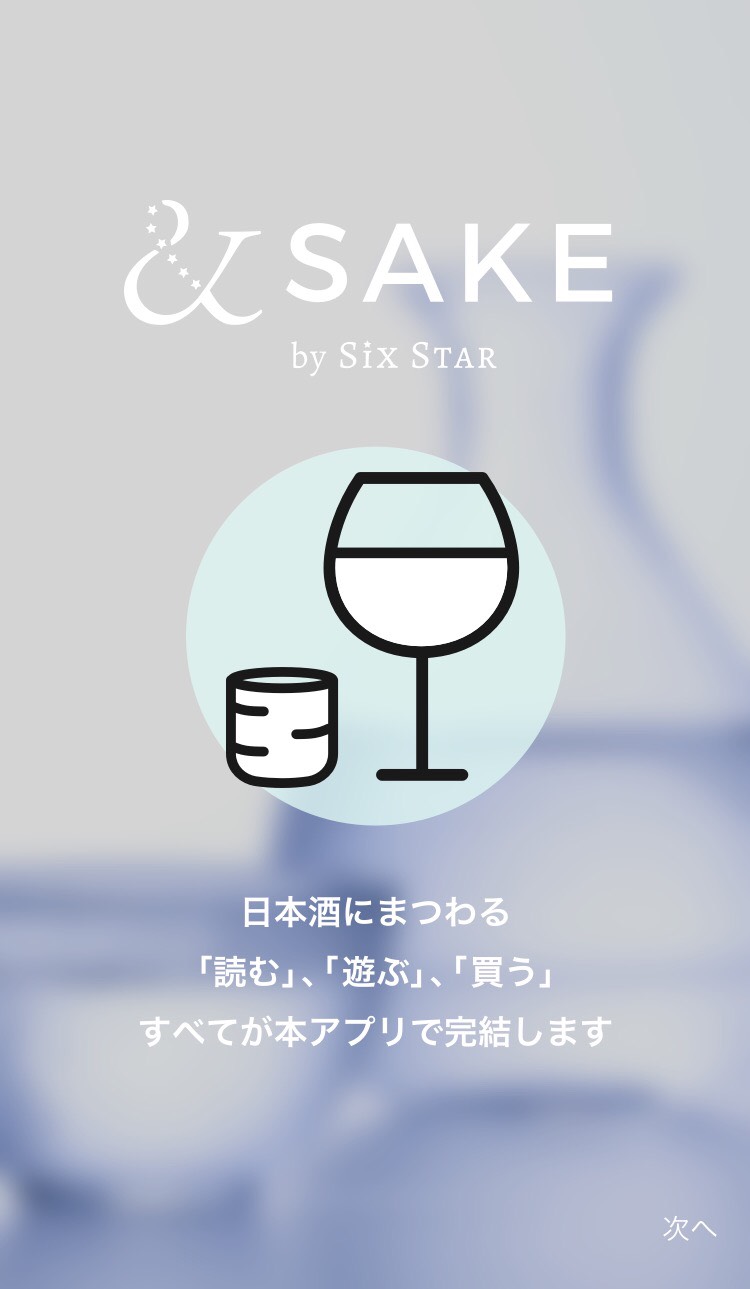Tap 次へ to go to the next page
Viewport: 750px width, 1289px height.
click(689, 1228)
